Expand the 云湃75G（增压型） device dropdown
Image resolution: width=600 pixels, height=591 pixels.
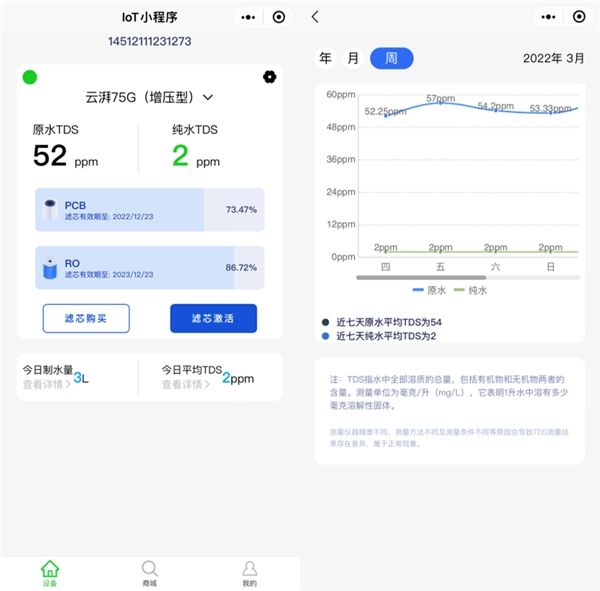pos(150,97)
